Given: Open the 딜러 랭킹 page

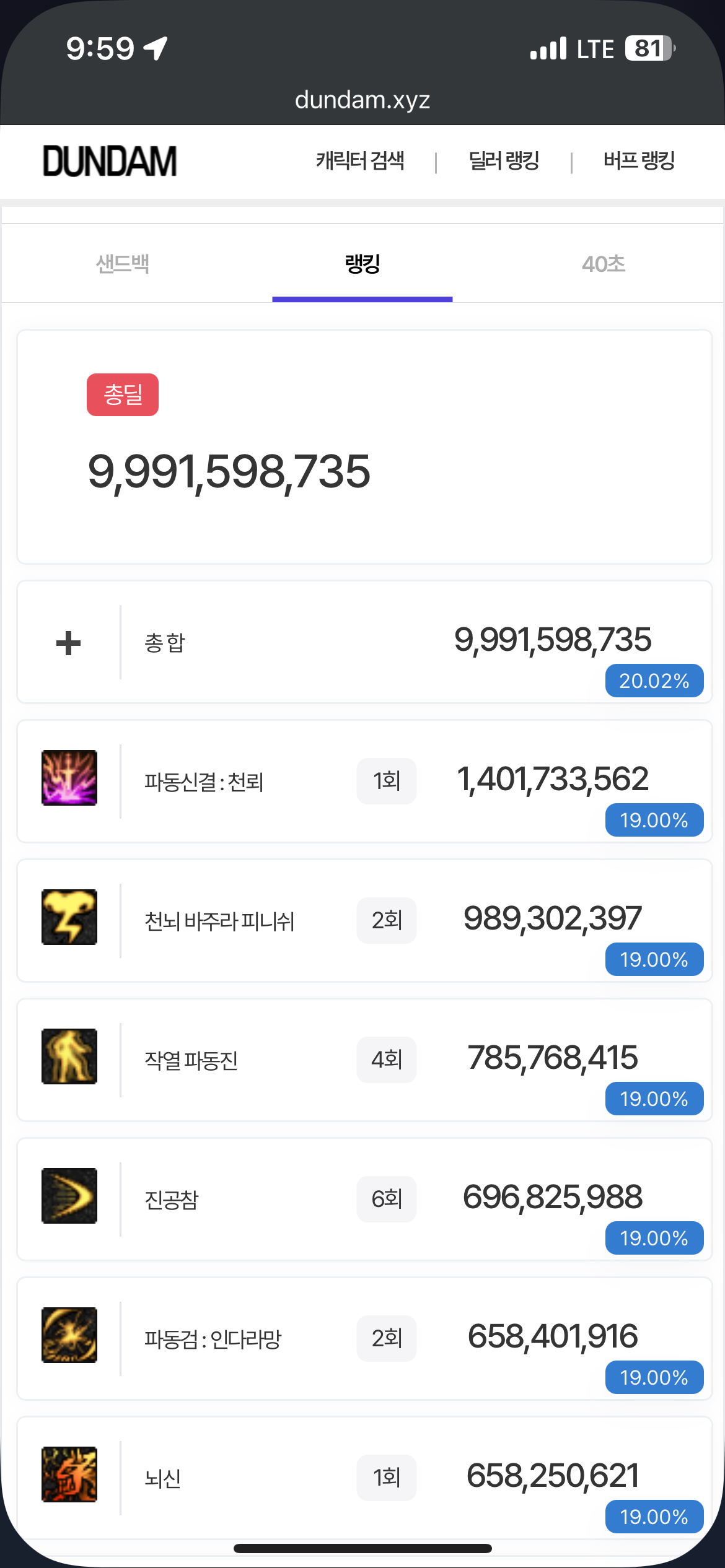Looking at the screenshot, I should click(504, 161).
